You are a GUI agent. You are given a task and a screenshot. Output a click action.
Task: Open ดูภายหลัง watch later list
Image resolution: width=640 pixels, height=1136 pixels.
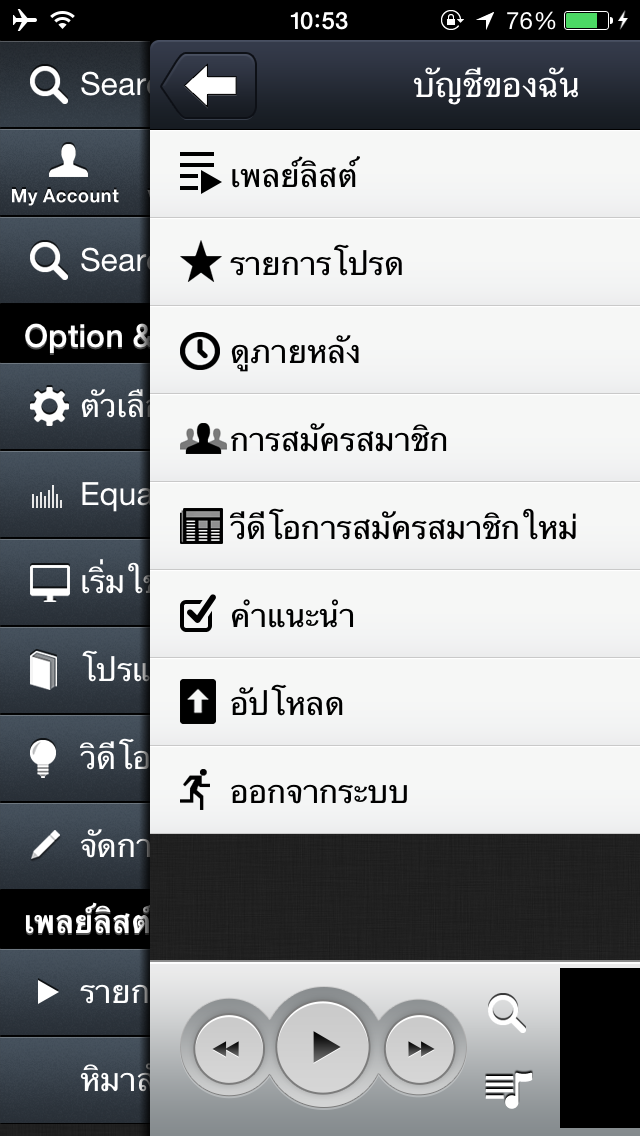tap(395, 350)
